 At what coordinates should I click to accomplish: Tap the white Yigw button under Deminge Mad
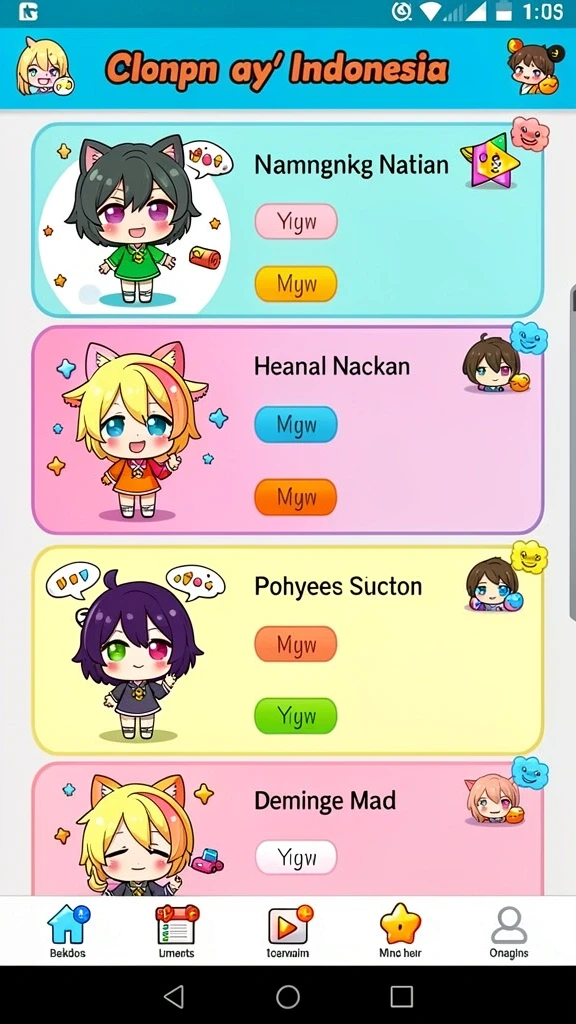296,857
